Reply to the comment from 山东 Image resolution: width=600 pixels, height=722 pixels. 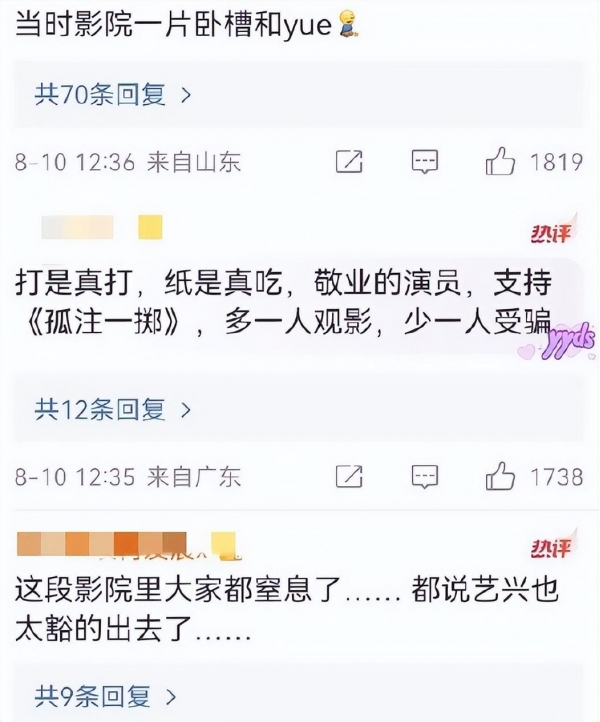425,161
